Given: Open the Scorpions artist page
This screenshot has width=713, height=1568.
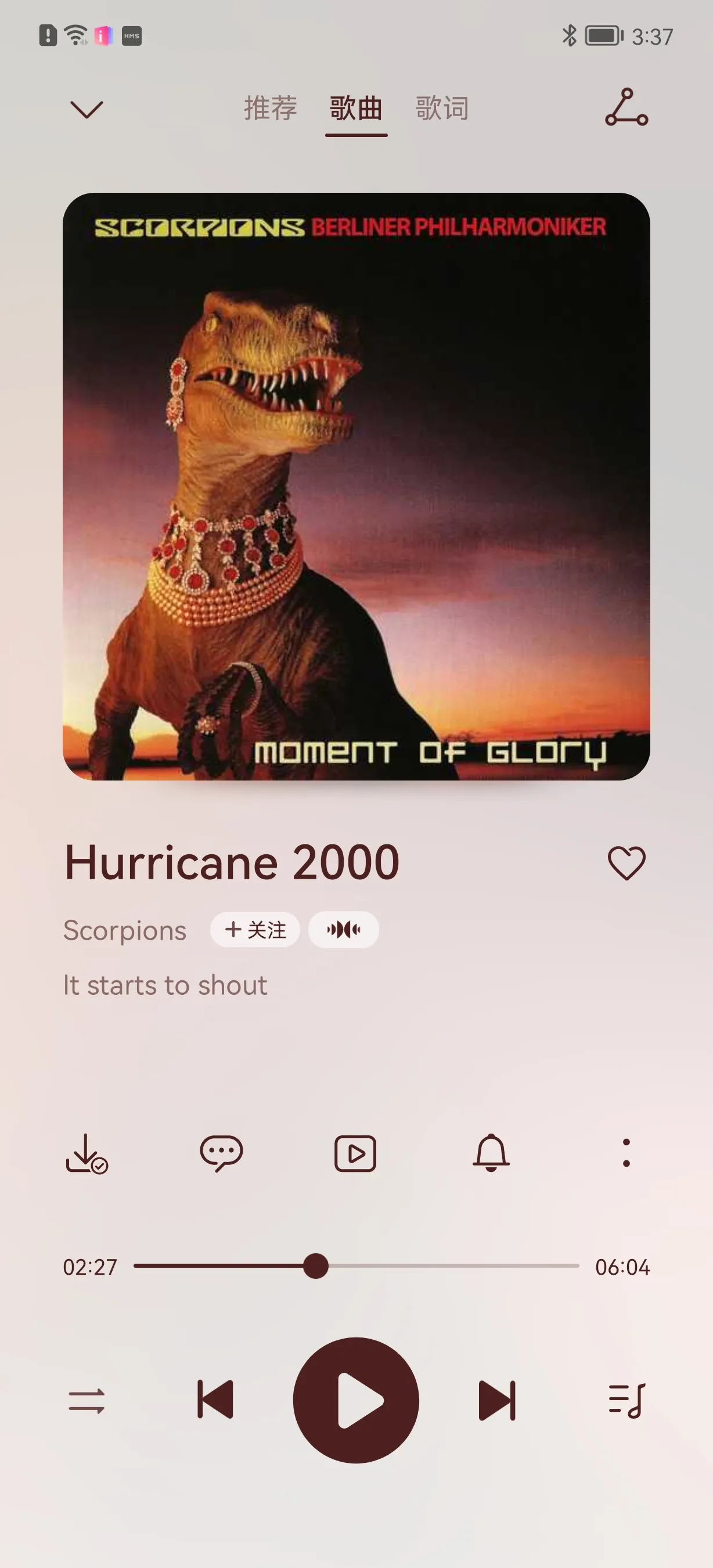Looking at the screenshot, I should (125, 930).
